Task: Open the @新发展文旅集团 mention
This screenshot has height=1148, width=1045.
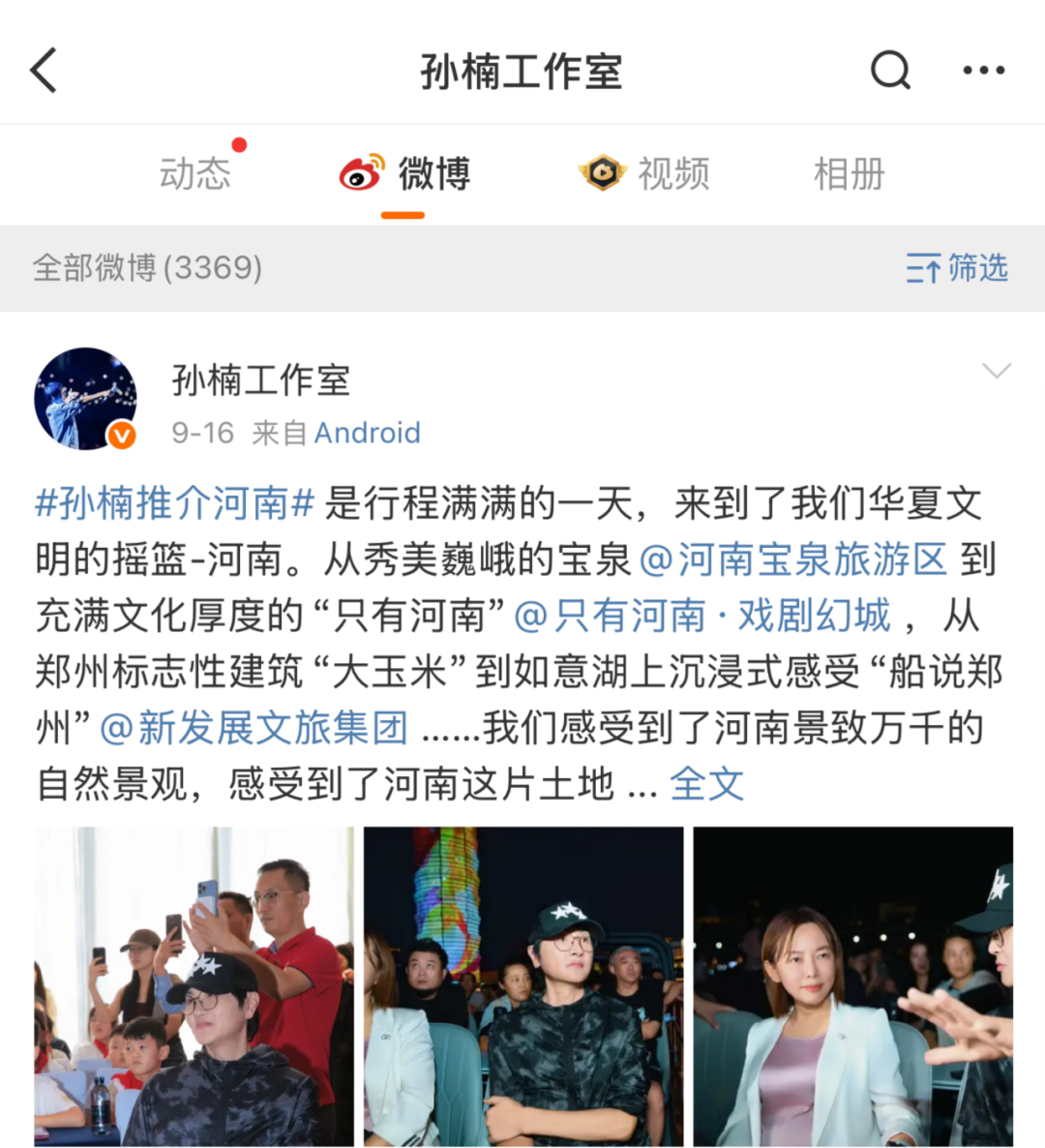Action: pyautogui.click(x=254, y=728)
